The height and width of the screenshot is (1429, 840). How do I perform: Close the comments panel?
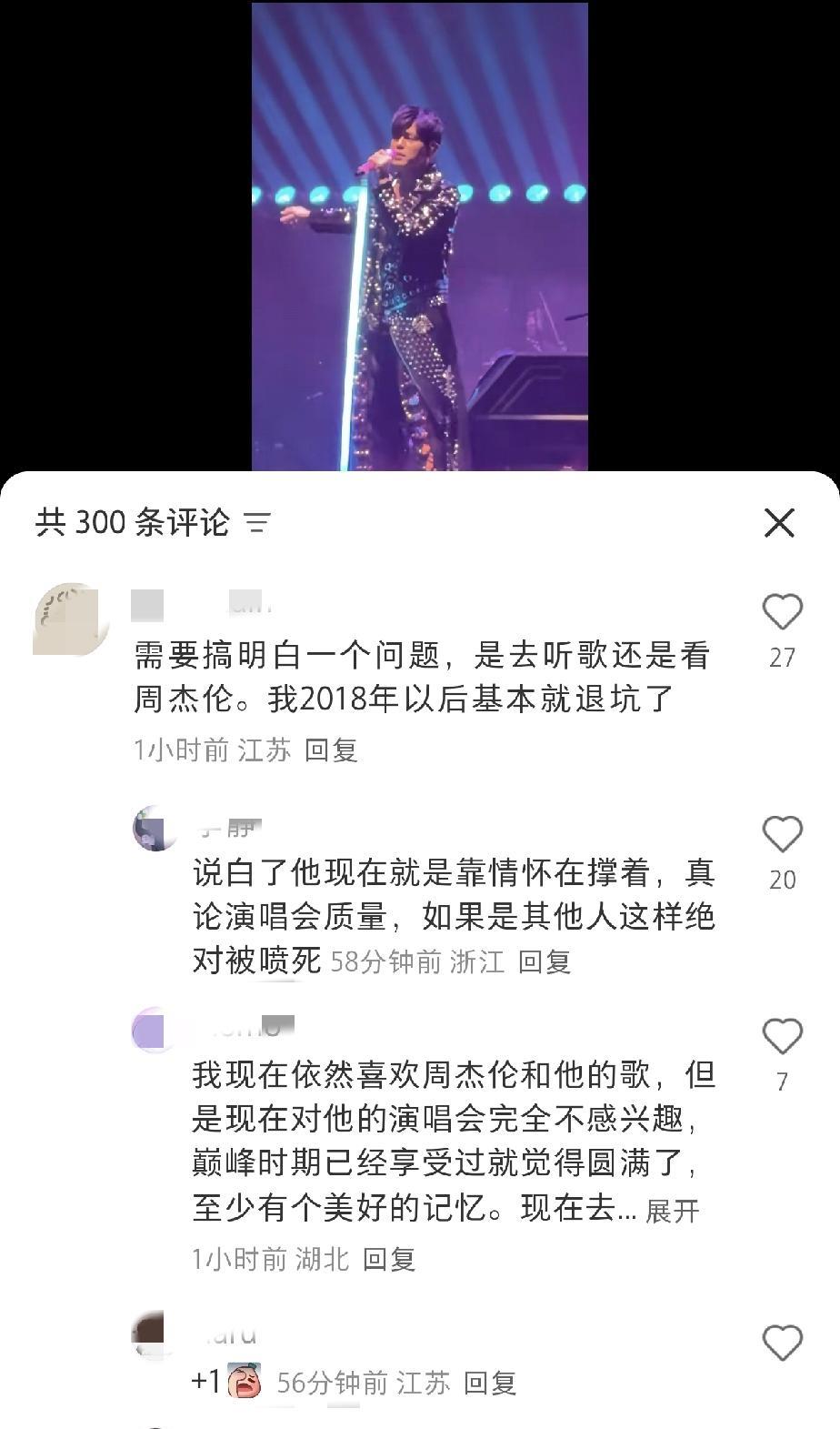[x=779, y=523]
